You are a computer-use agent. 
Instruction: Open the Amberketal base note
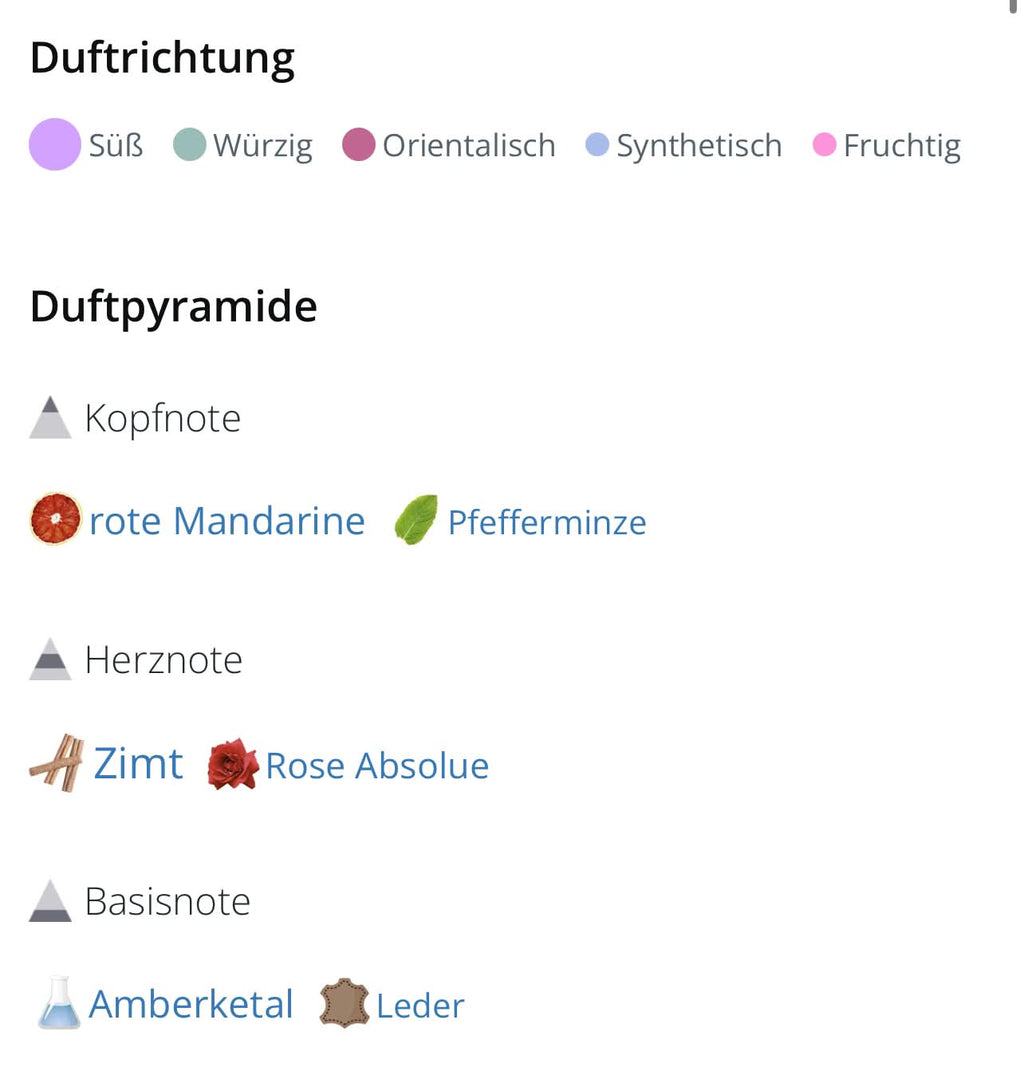[191, 1004]
